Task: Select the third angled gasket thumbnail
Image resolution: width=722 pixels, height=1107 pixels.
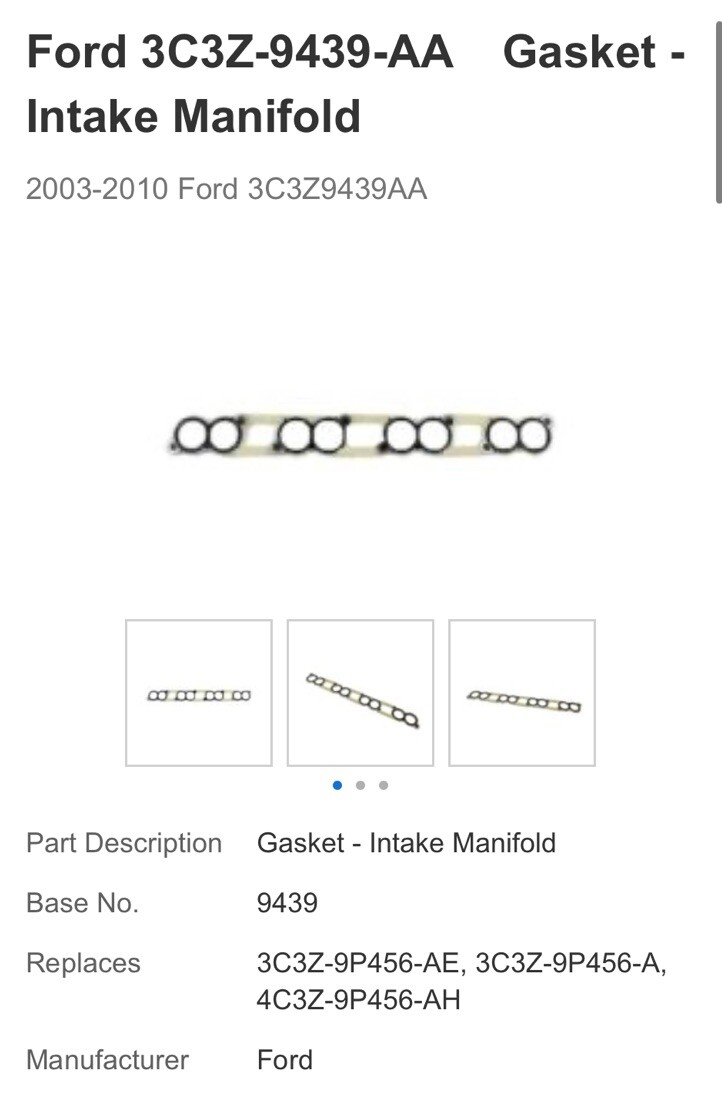Action: [x=522, y=693]
